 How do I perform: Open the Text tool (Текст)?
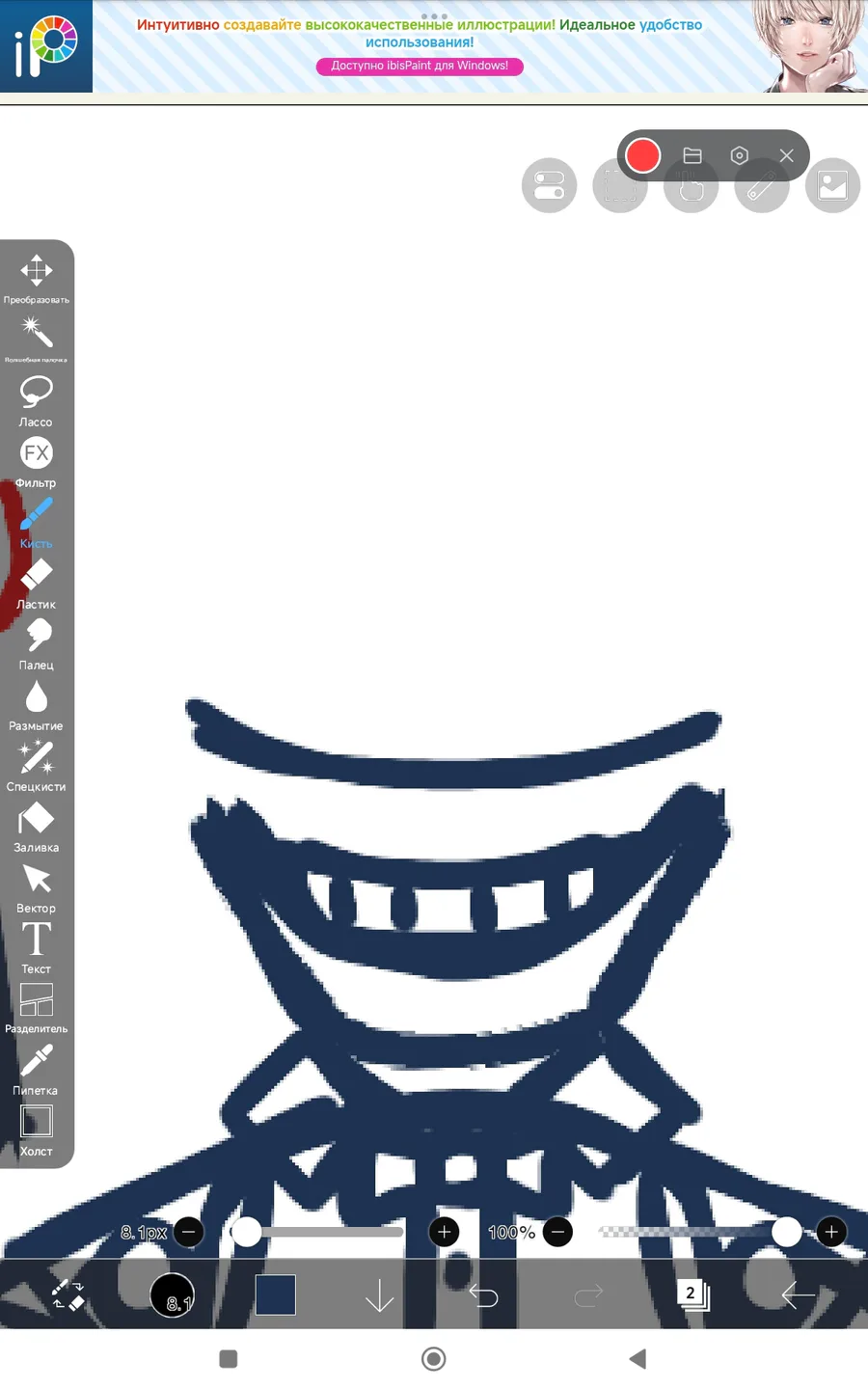point(37,948)
